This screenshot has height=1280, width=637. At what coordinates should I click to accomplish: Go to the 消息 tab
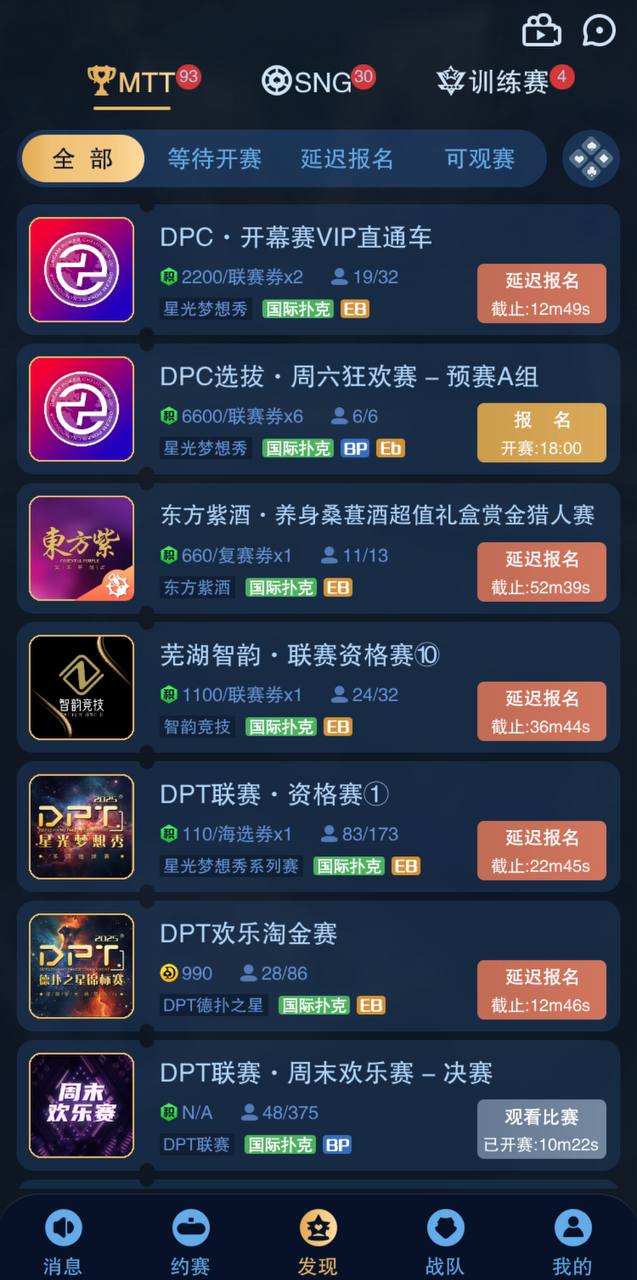pyautogui.click(x=63, y=1242)
